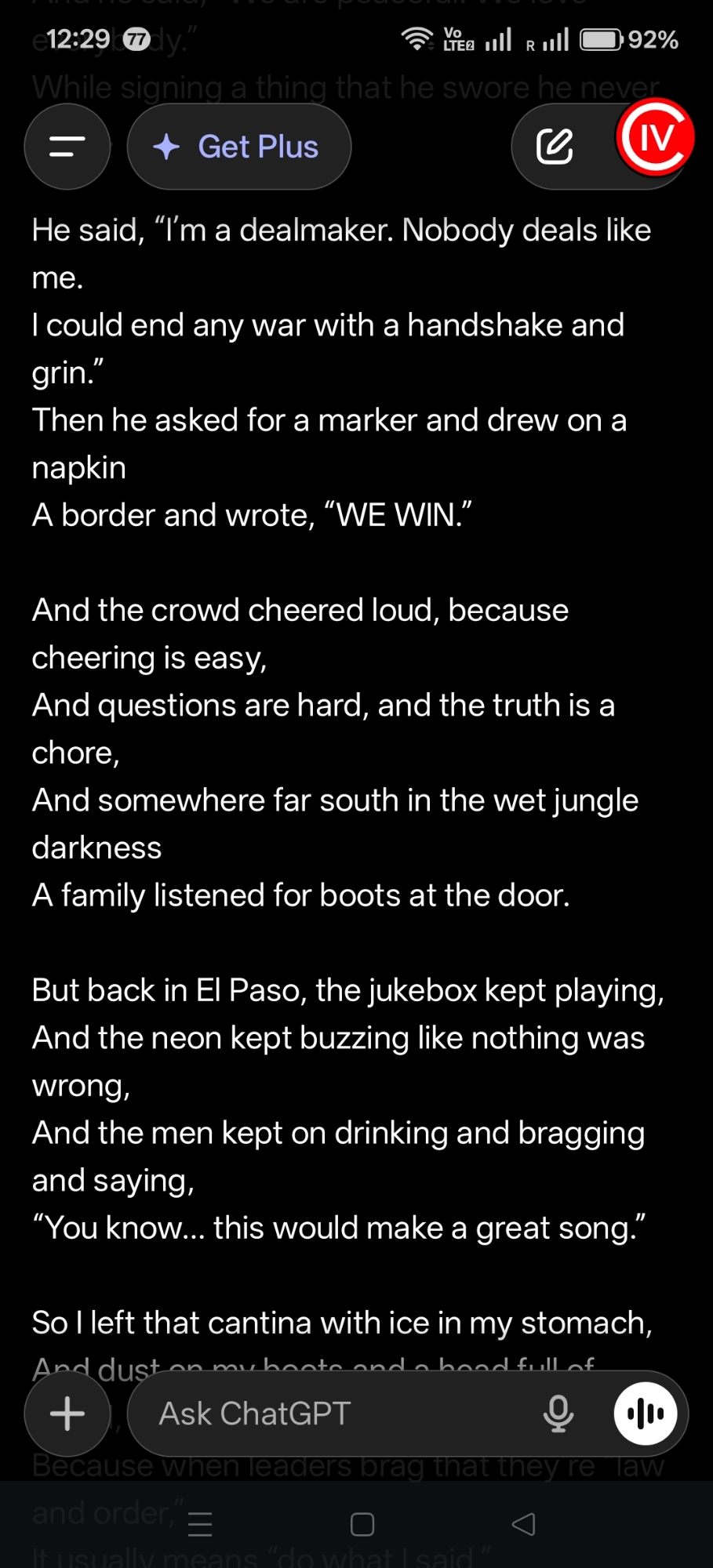
Task: Start a new chat
Action: click(555, 147)
